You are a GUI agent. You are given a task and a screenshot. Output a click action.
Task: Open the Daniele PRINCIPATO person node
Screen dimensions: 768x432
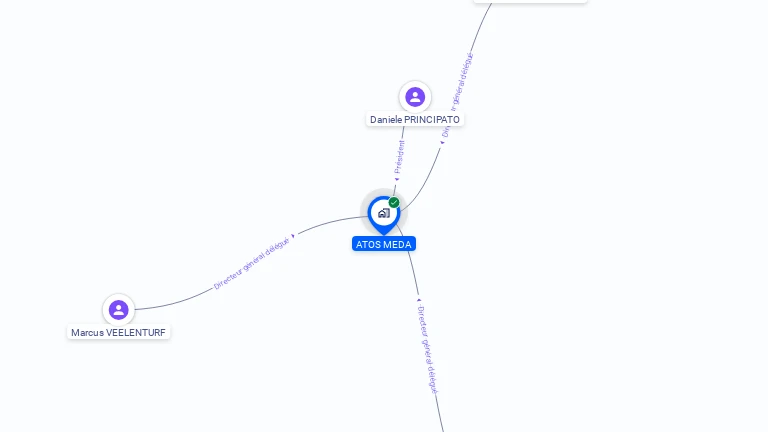[x=415, y=98]
